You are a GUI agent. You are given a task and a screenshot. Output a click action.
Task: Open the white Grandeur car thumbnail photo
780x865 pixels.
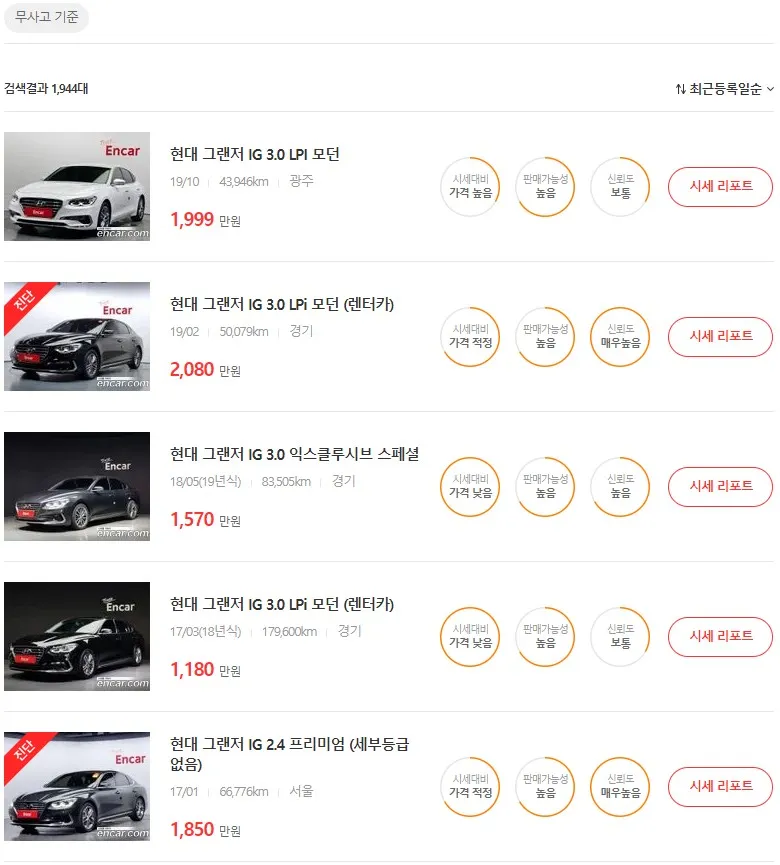click(x=77, y=186)
